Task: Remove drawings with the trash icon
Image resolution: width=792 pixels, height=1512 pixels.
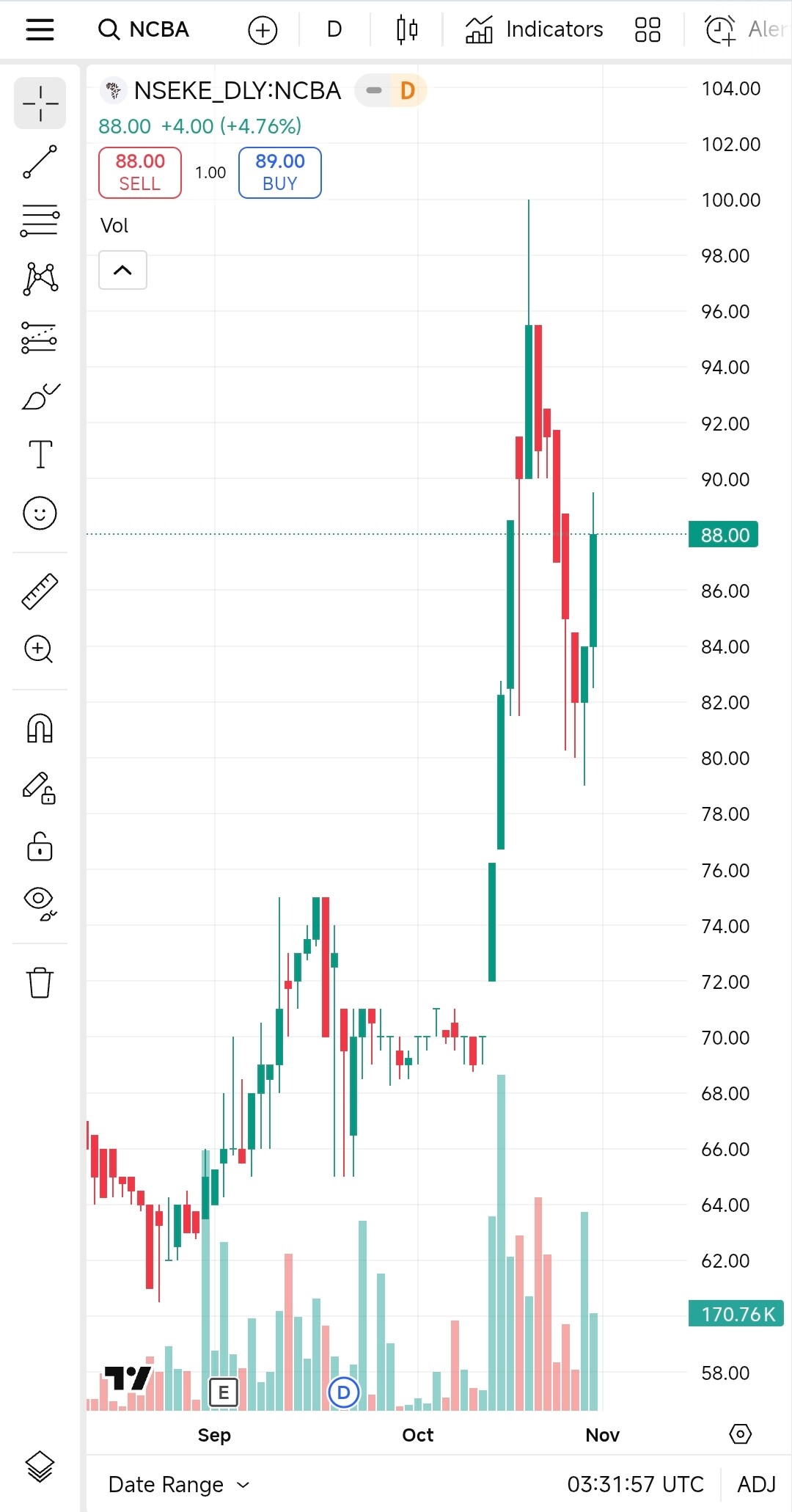Action: 40,982
